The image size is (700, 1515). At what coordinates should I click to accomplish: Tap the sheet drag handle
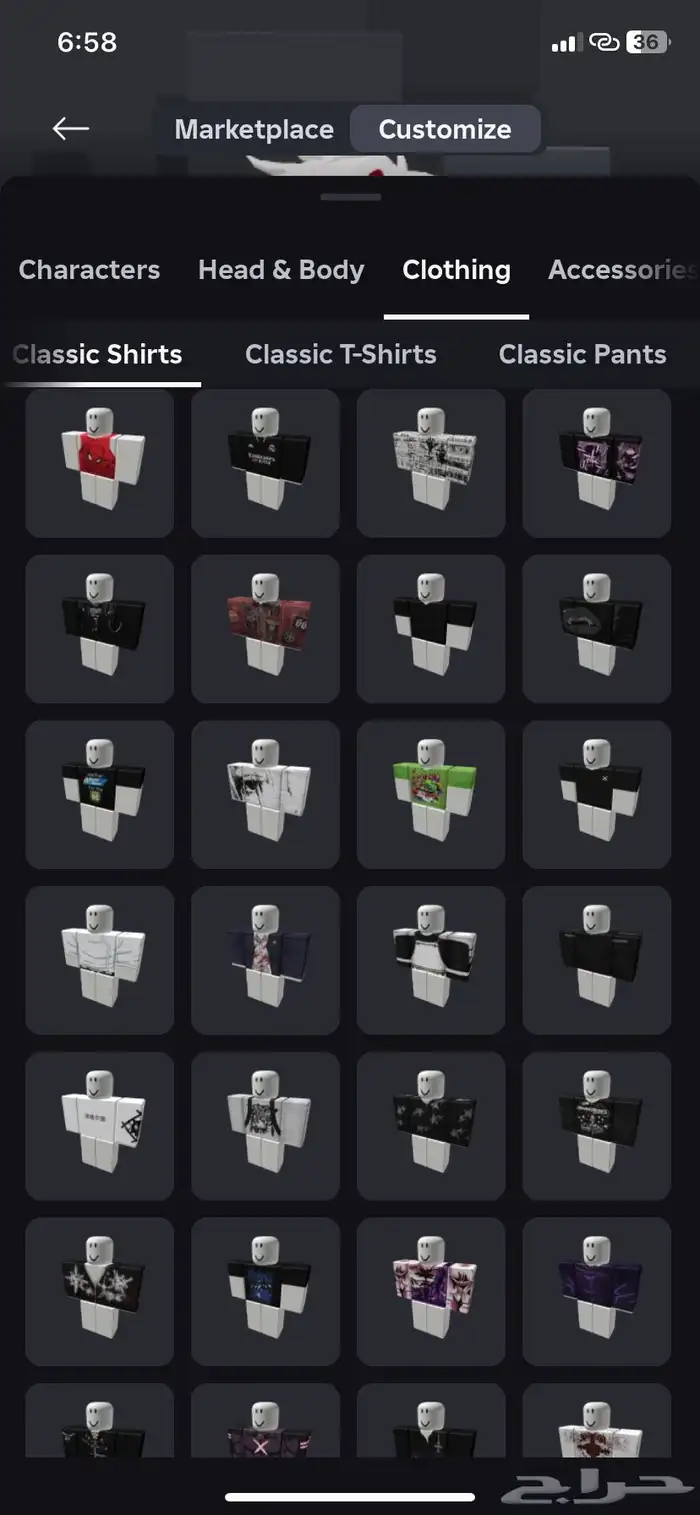[x=350, y=197]
